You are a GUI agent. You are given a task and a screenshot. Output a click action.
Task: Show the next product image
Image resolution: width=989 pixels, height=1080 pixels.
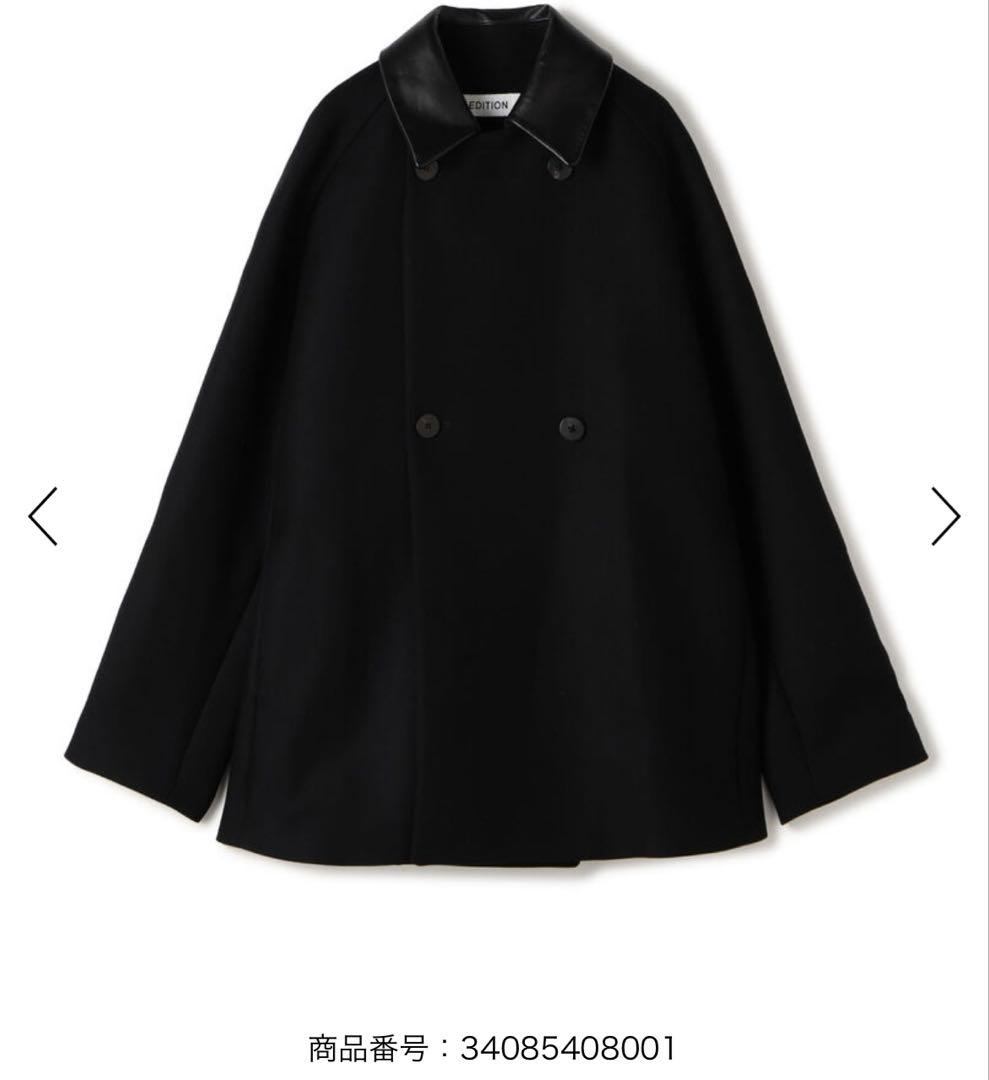tap(945, 516)
